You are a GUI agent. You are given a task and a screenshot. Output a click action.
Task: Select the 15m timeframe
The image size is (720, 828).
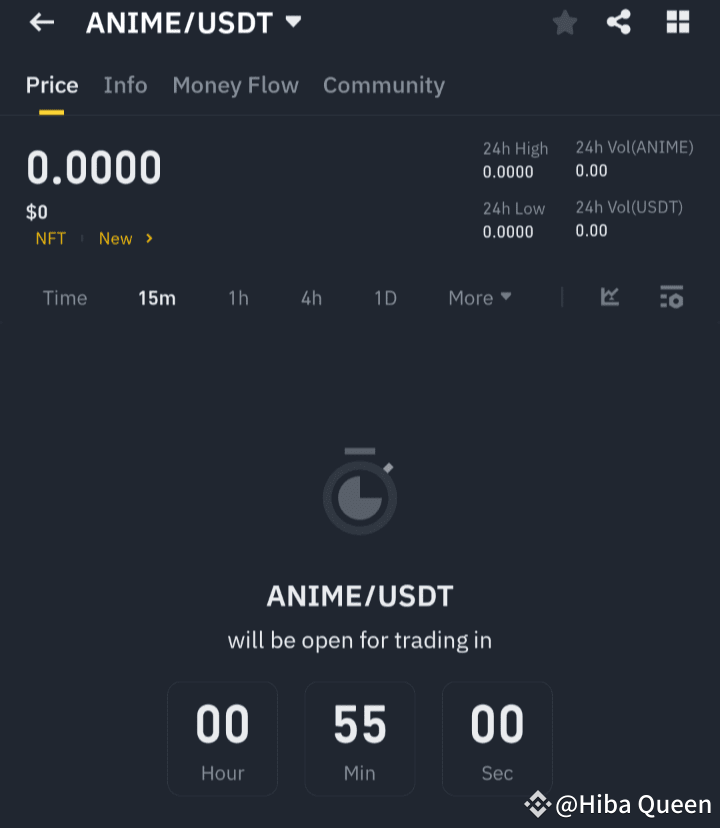[156, 298]
